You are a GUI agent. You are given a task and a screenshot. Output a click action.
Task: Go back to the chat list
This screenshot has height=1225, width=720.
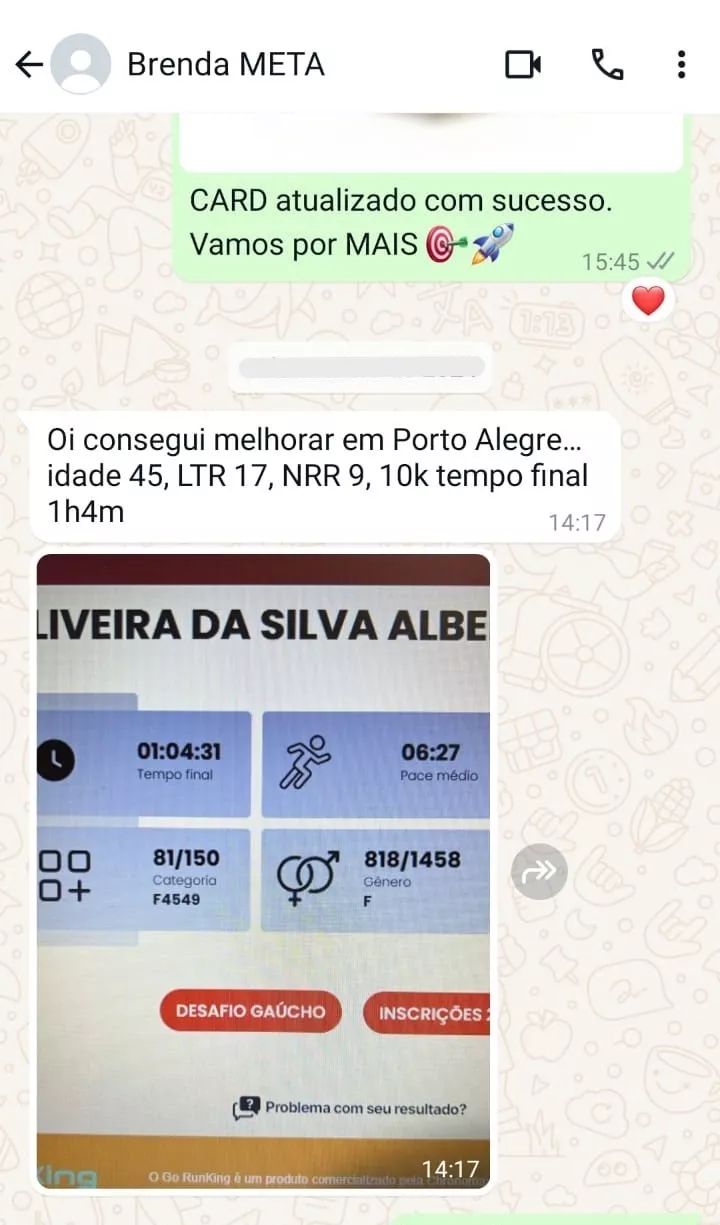[29, 66]
